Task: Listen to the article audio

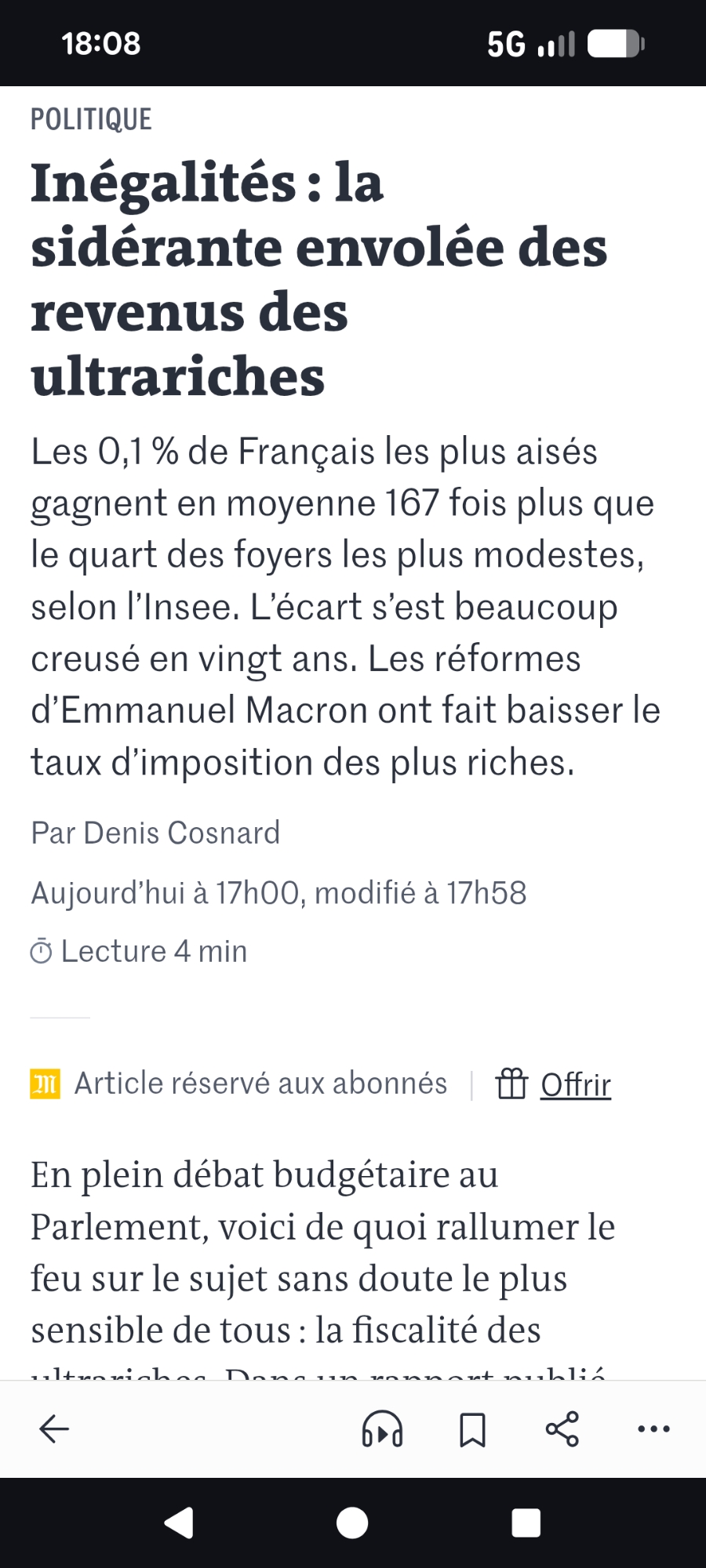Action: [382, 1428]
